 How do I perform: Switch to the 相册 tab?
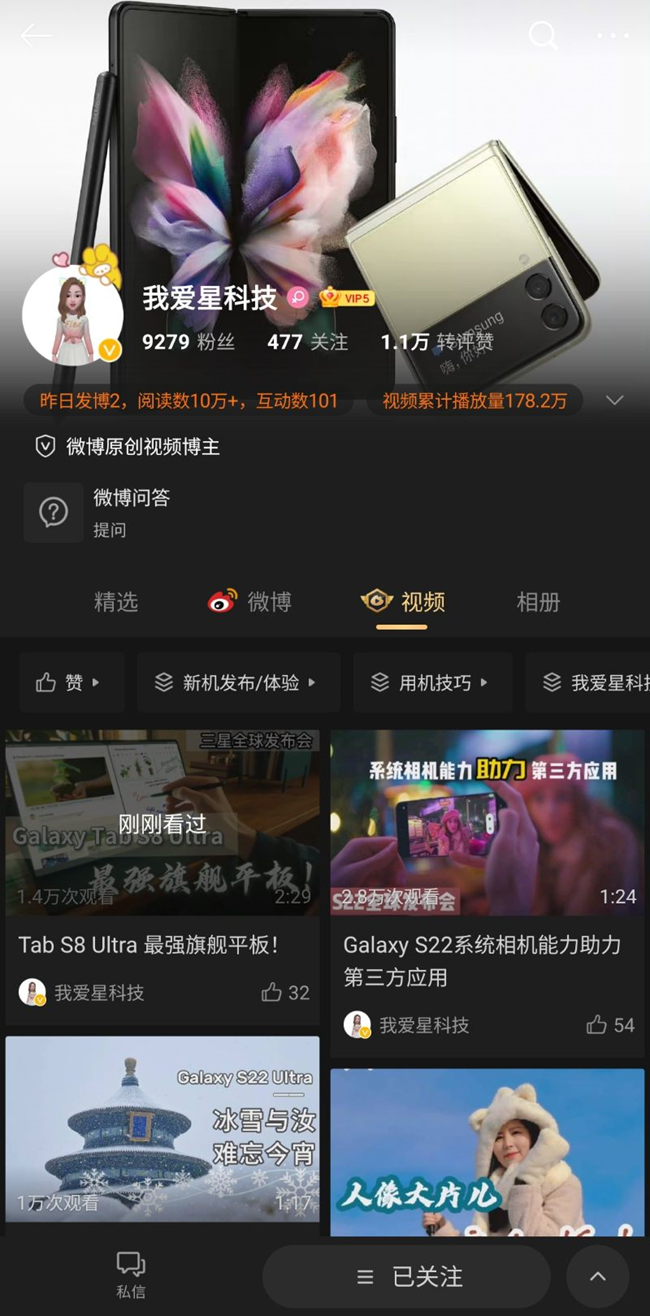537,602
